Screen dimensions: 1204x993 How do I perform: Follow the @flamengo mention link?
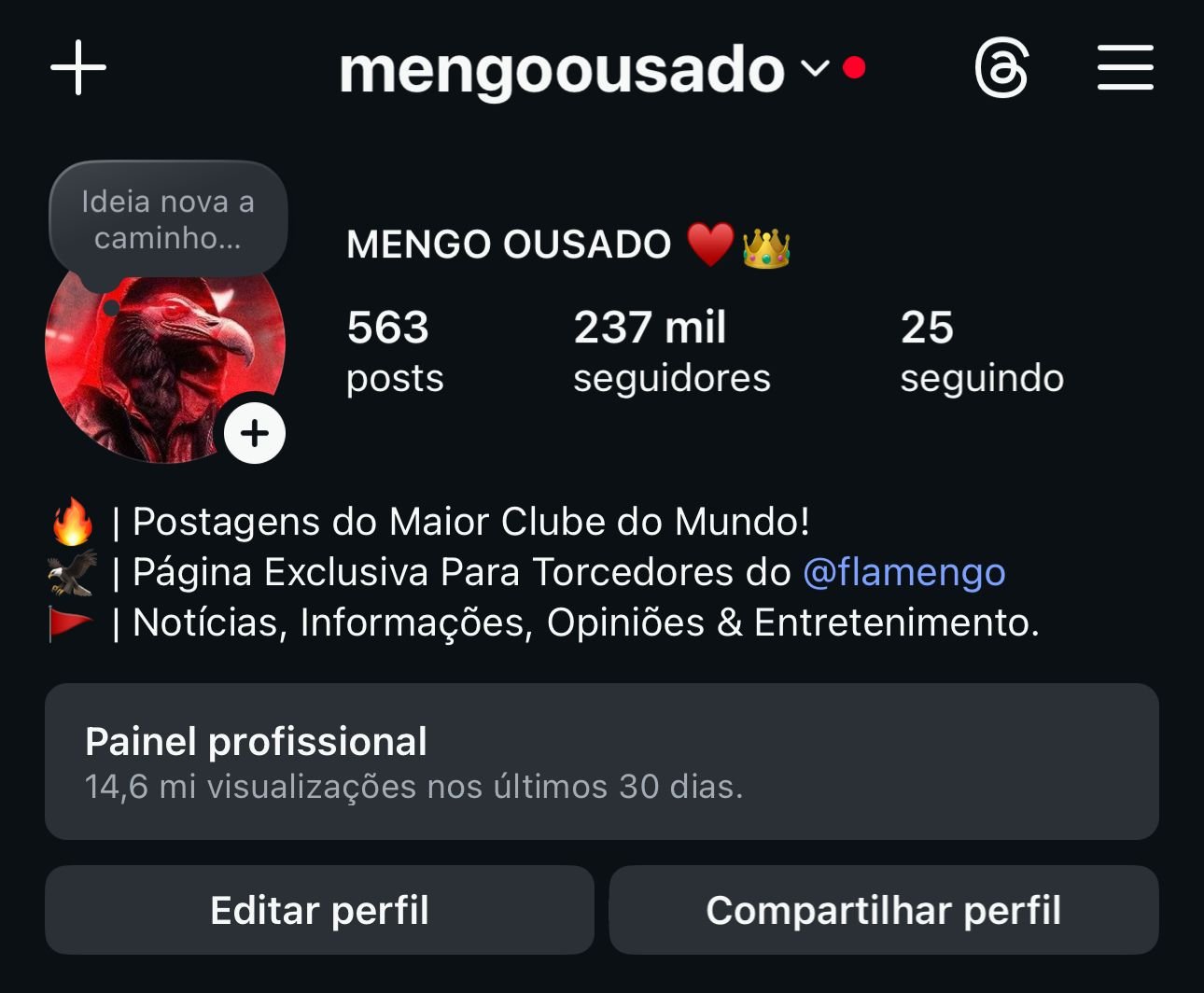coord(903,572)
